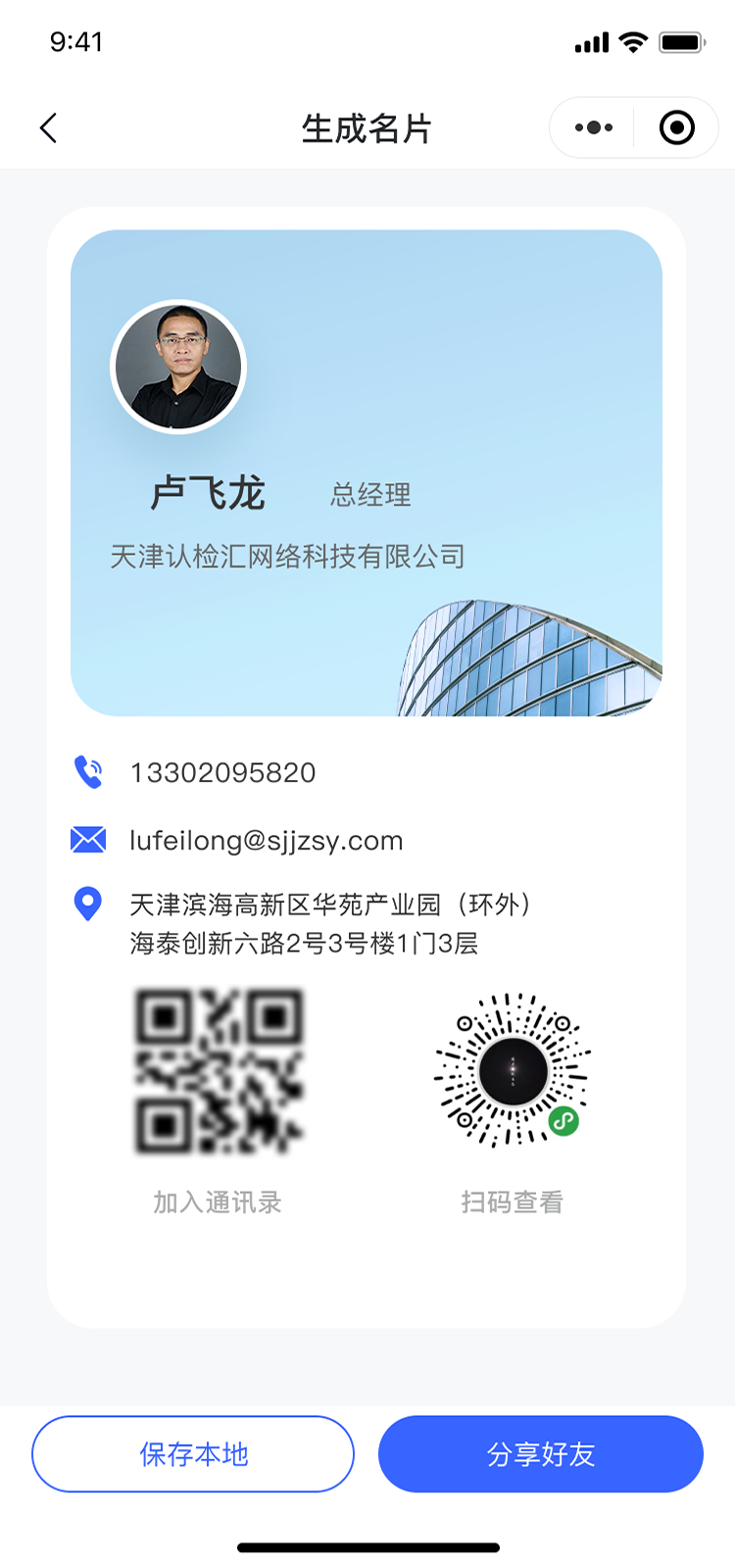Close the mini program via the circle icon
This screenshot has width=735, height=1568.
[x=677, y=127]
